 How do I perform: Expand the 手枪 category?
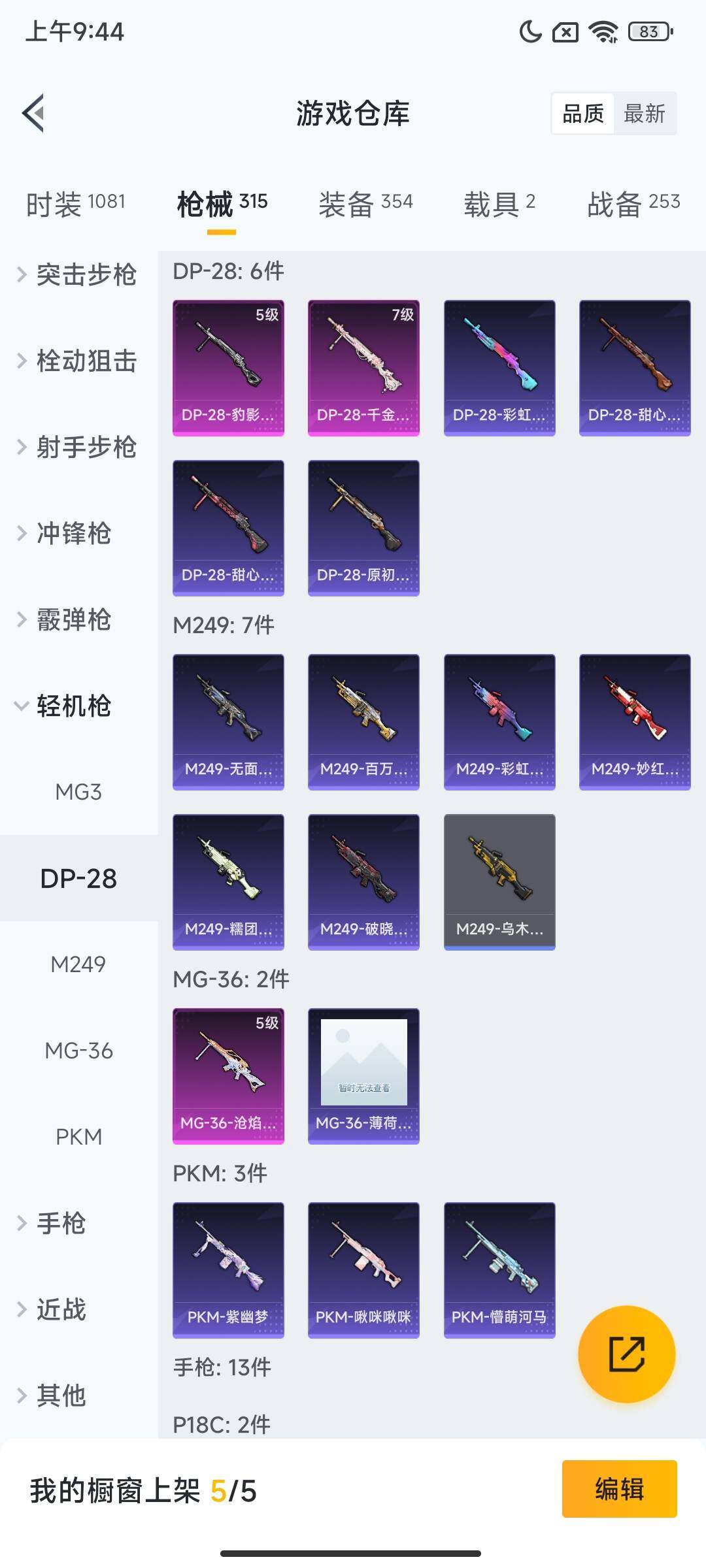(62, 1224)
